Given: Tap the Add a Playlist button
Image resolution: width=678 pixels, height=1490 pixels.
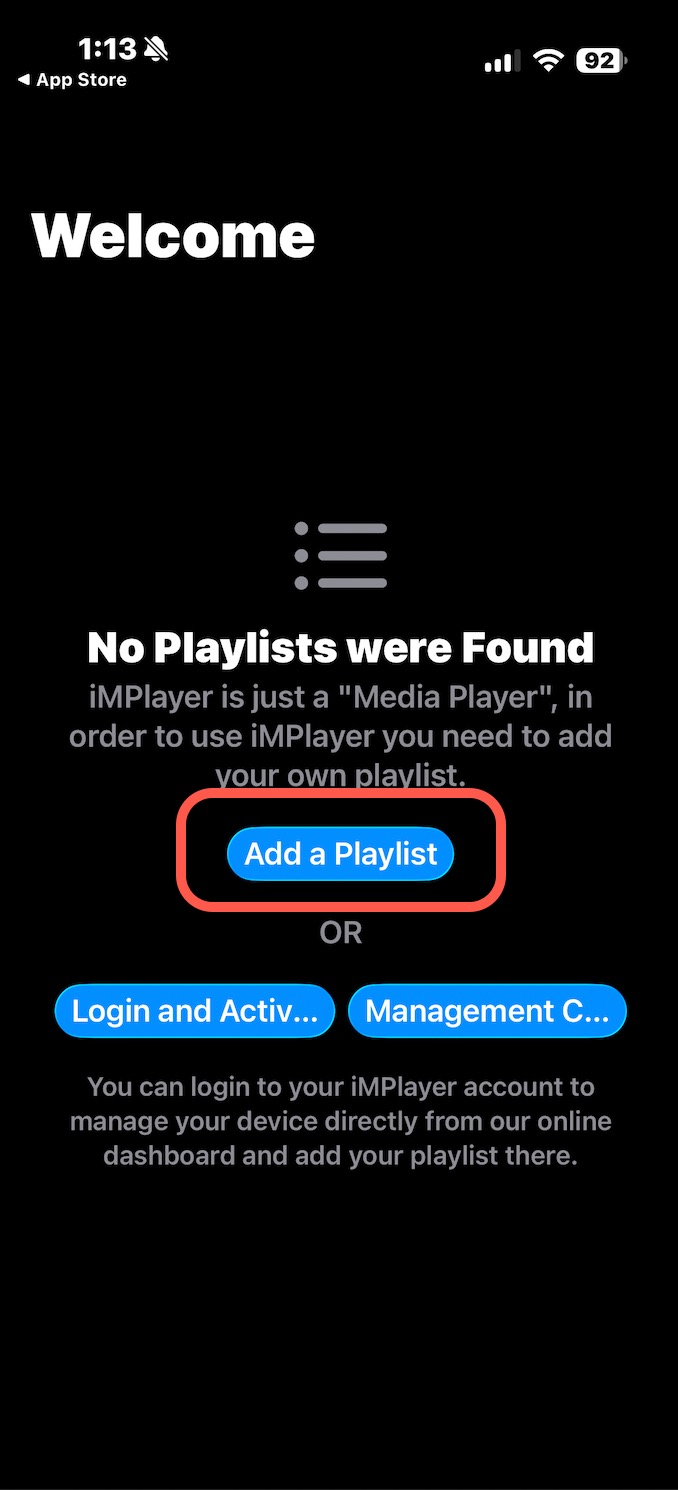Looking at the screenshot, I should [340, 853].
